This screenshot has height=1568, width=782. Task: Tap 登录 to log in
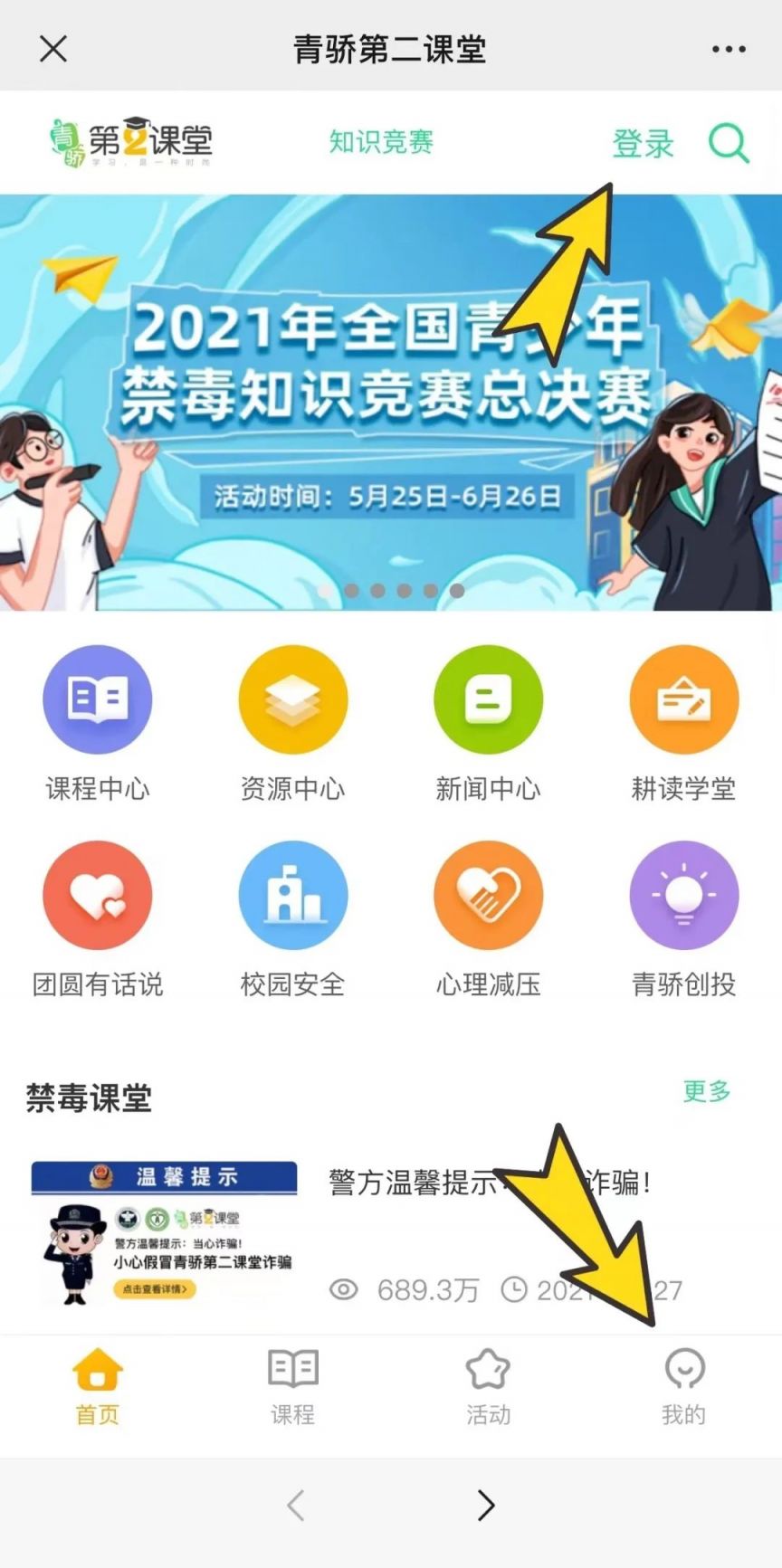[643, 143]
